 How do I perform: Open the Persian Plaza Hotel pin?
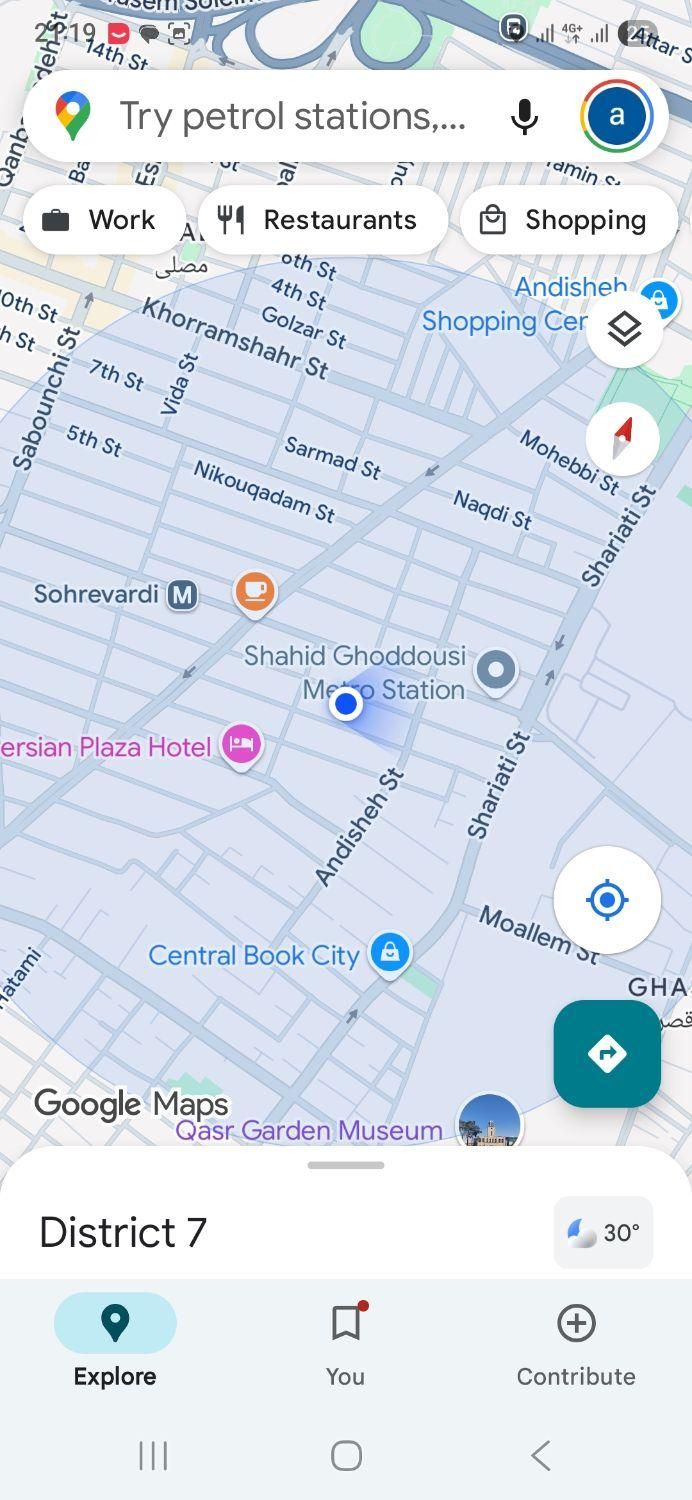241,744
